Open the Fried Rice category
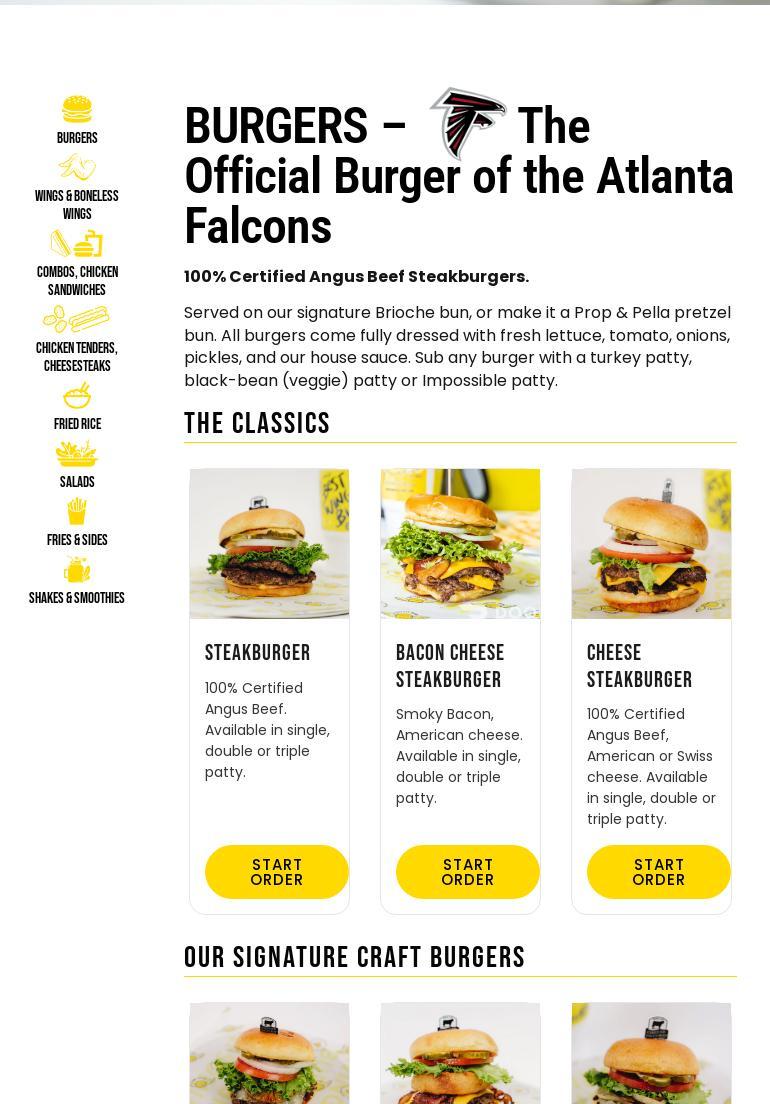The height and width of the screenshot is (1104, 770). point(77,407)
